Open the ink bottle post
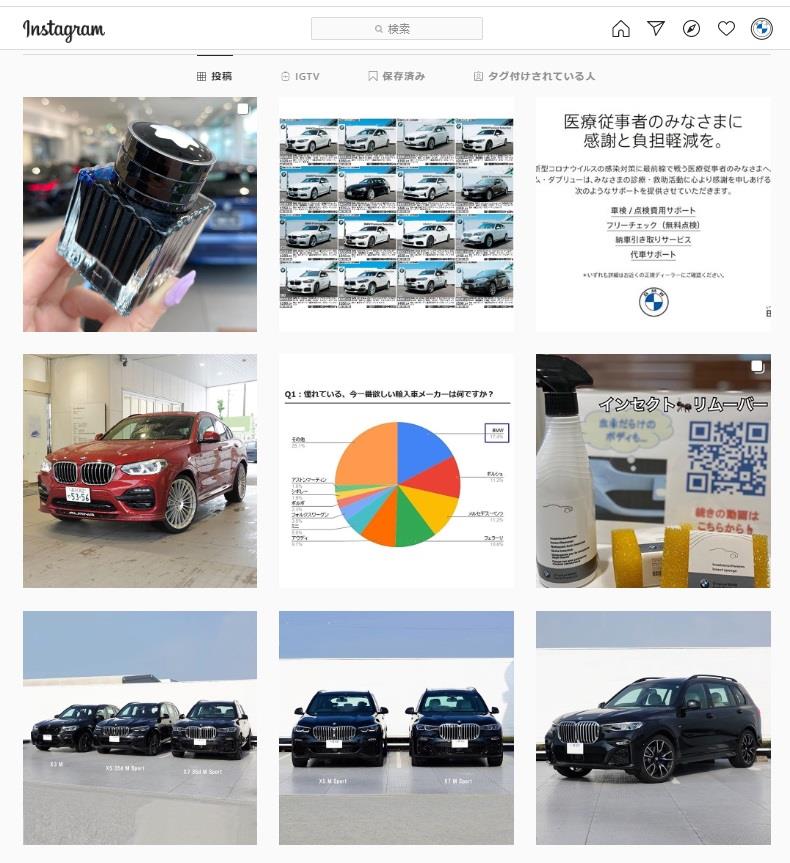 140,214
